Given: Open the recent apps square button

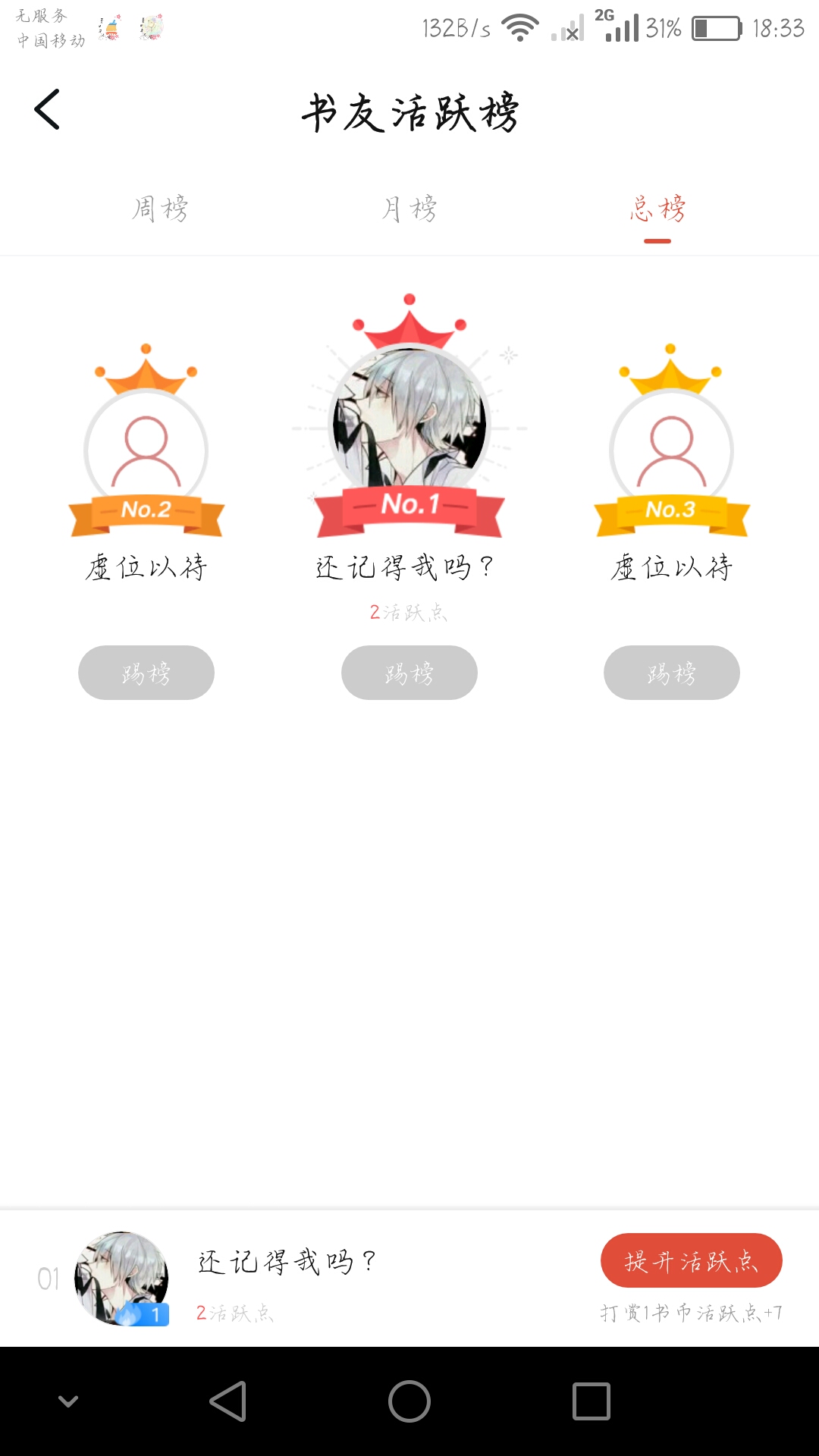Looking at the screenshot, I should (591, 1401).
